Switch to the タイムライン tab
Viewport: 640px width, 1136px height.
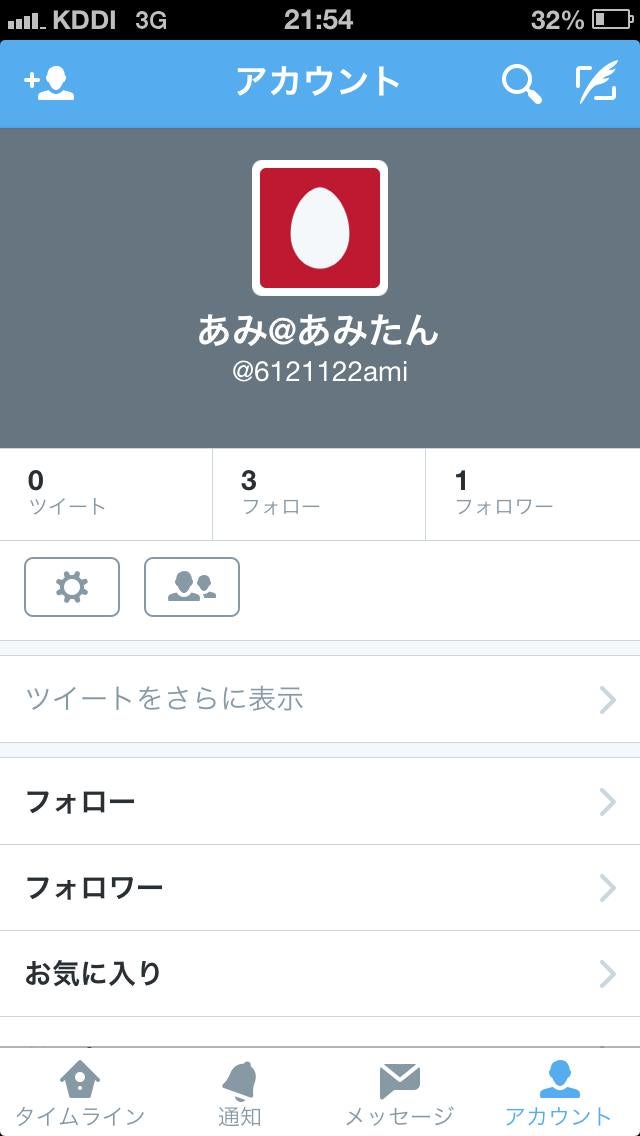pyautogui.click(x=80, y=1092)
